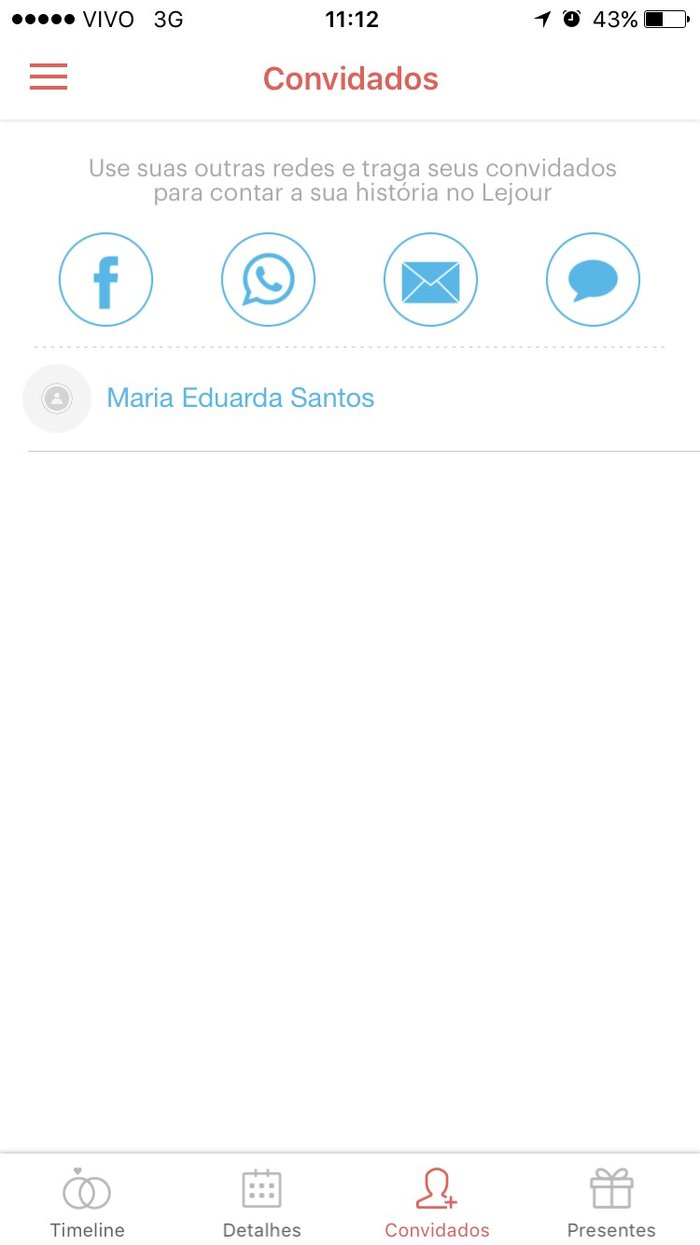Open the Presentes tab
The height and width of the screenshot is (1245, 700).
[x=611, y=1203]
